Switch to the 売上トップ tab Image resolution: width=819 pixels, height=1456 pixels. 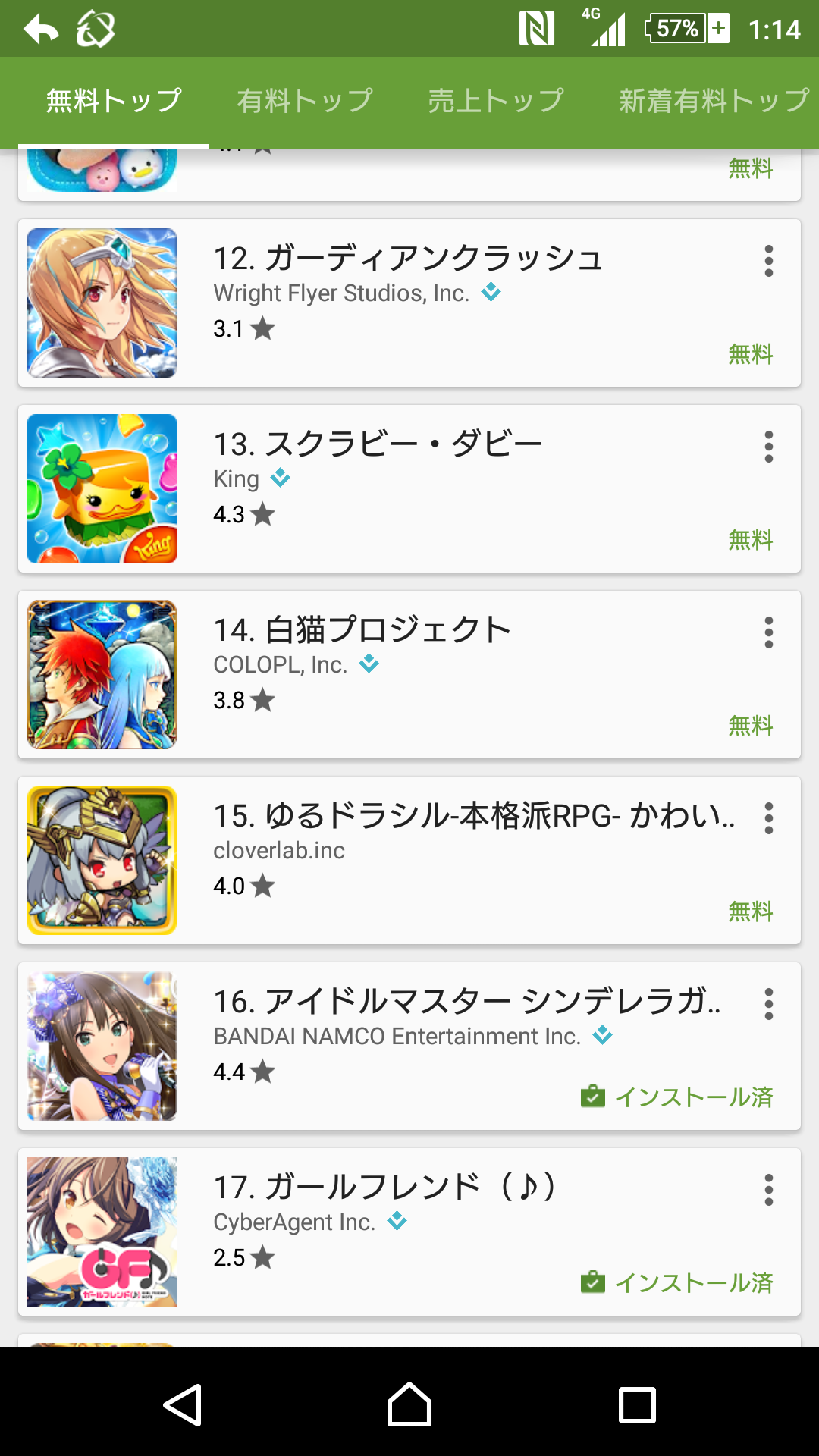pos(496,101)
